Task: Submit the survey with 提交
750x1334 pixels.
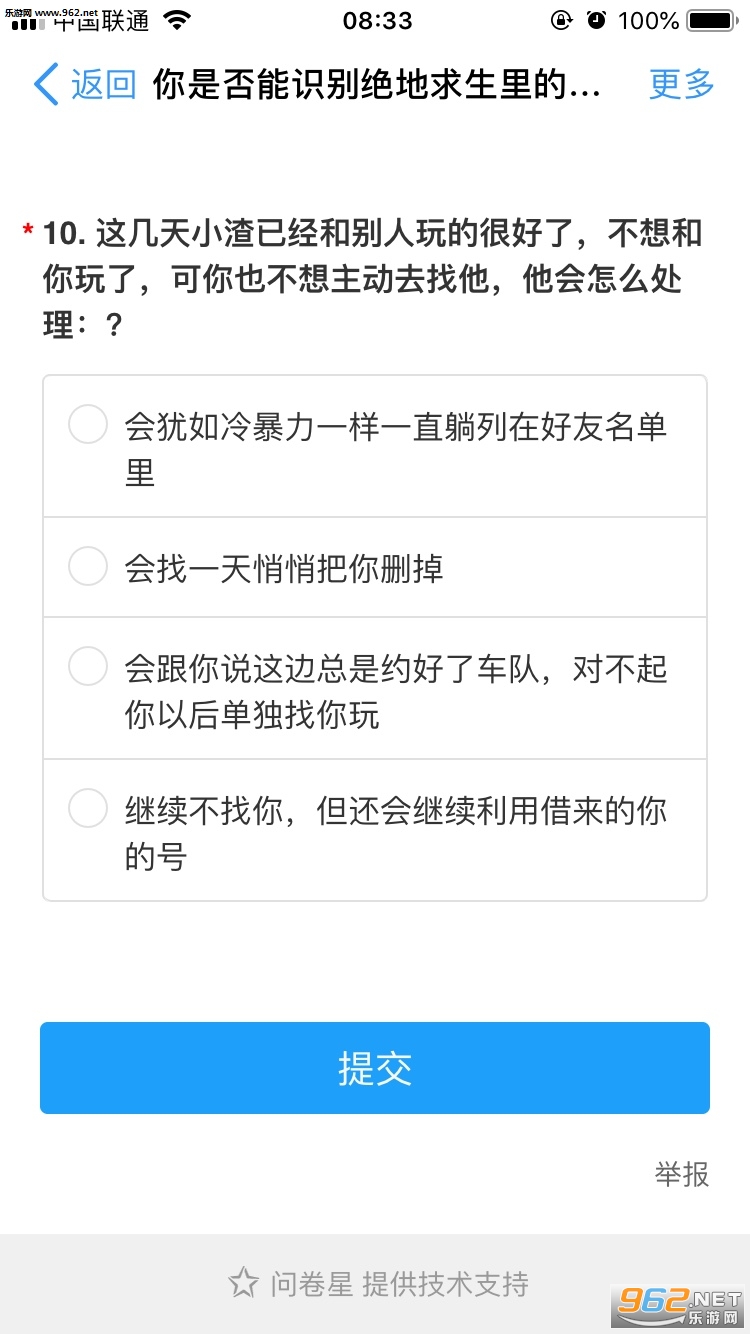Action: [x=375, y=1068]
